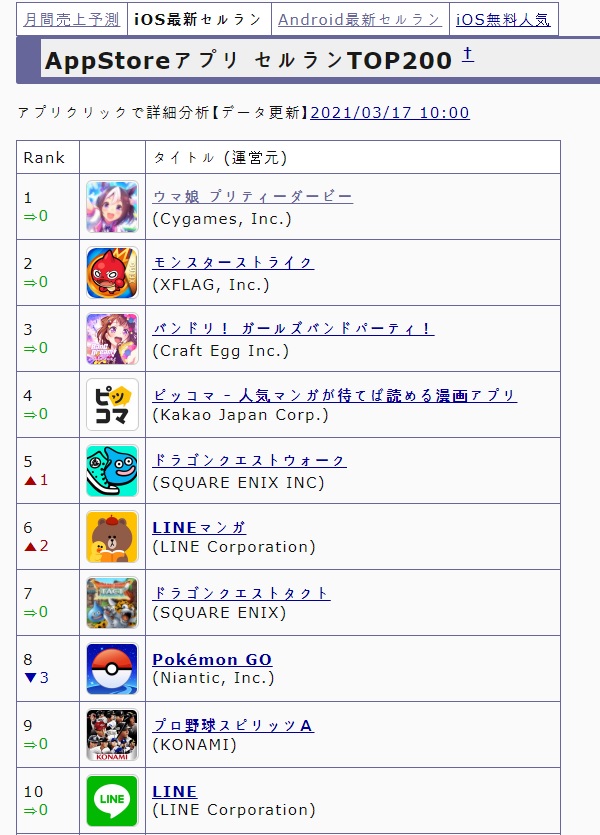Open the 2021/03/17 10:00 data update link
The height and width of the screenshot is (835, 600).
coord(390,112)
